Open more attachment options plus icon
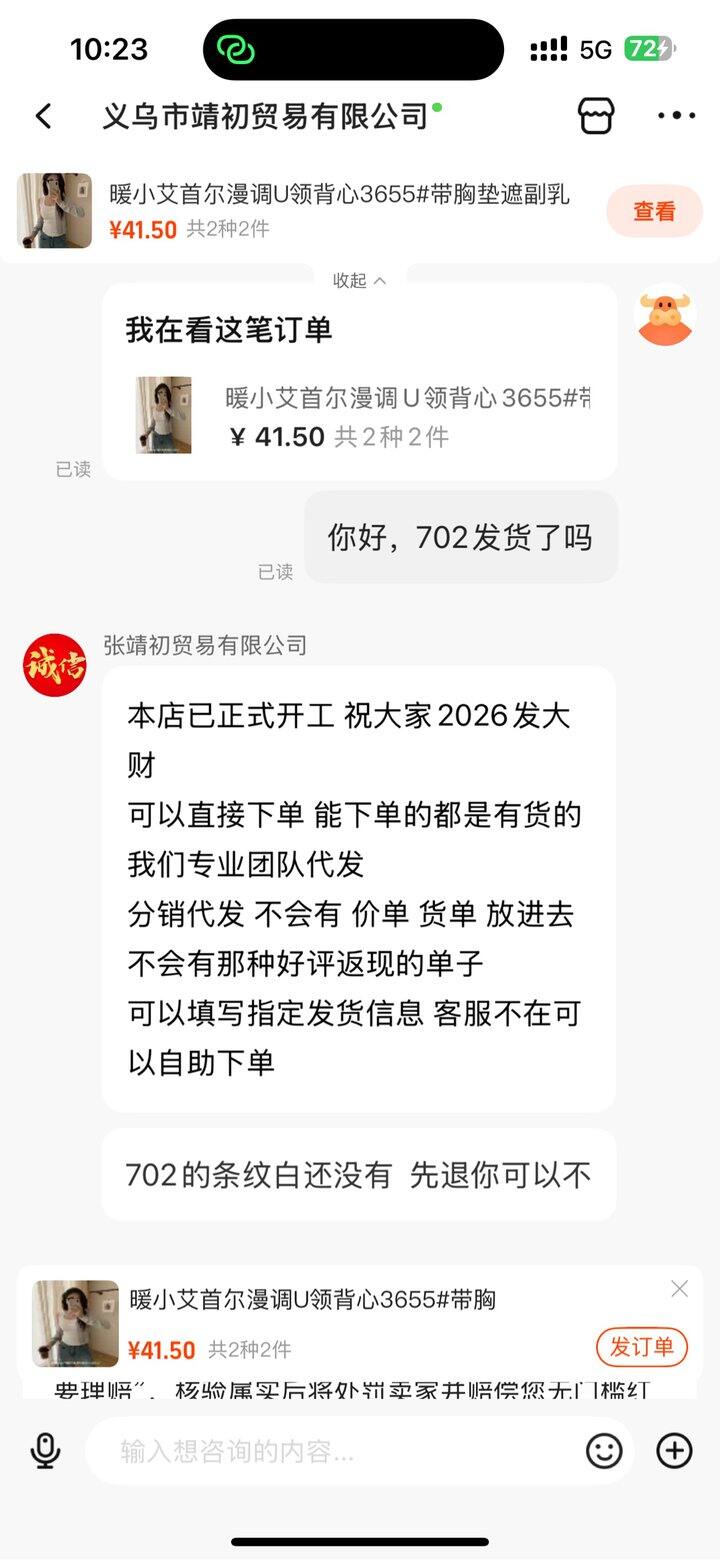 pyautogui.click(x=674, y=1450)
